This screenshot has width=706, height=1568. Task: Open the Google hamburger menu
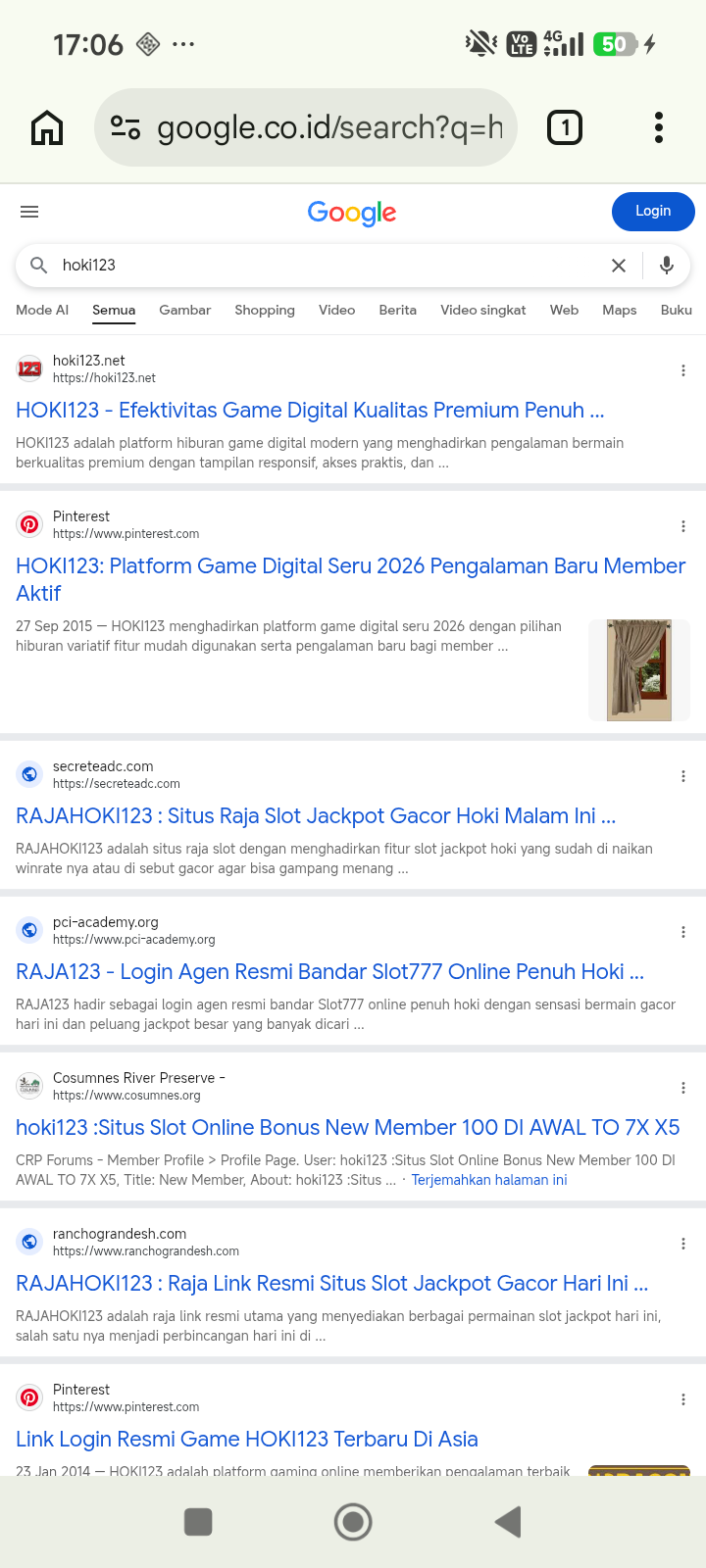pos(29,212)
